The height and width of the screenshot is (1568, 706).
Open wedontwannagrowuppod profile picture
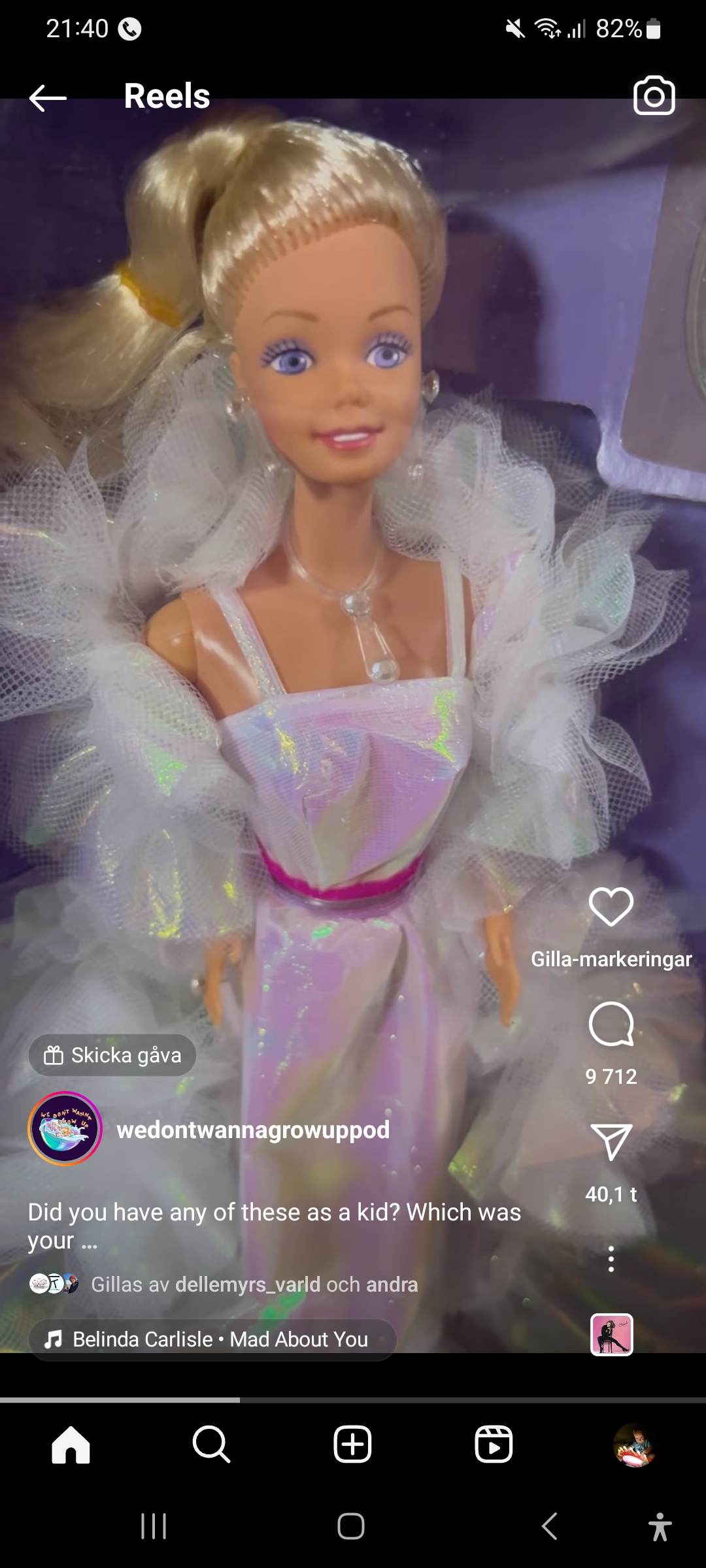(65, 1128)
